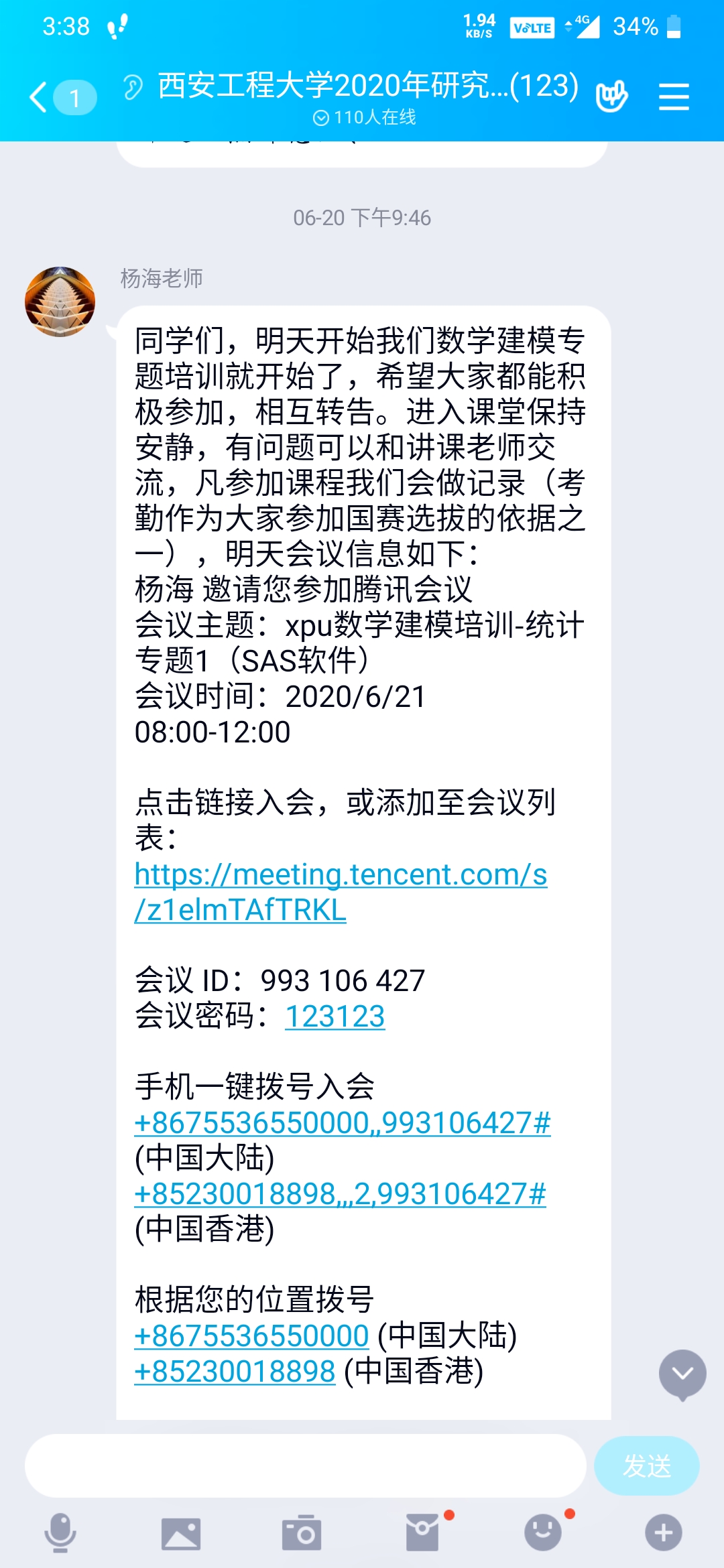Record a voice message with microphone

click(60, 1532)
